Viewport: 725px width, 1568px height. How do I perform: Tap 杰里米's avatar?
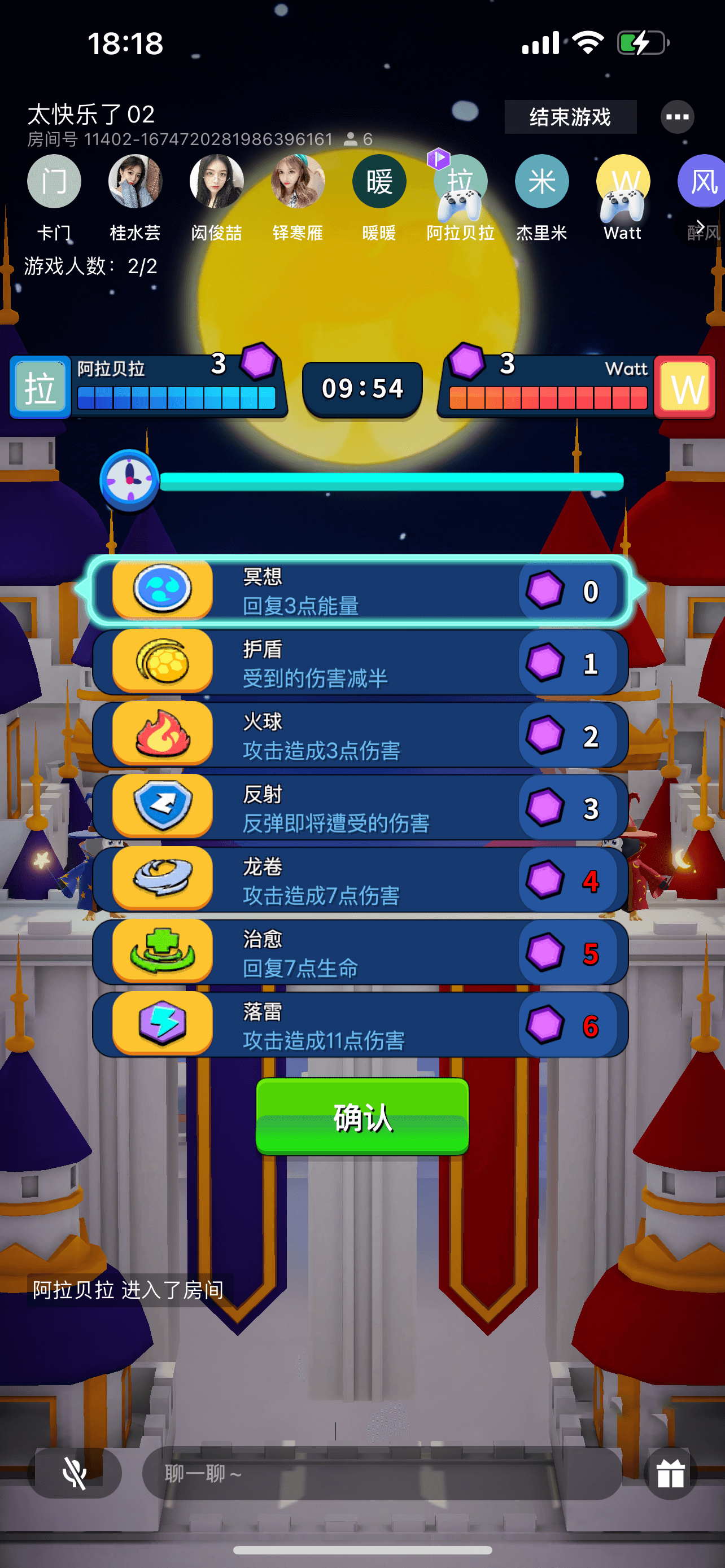(x=541, y=181)
